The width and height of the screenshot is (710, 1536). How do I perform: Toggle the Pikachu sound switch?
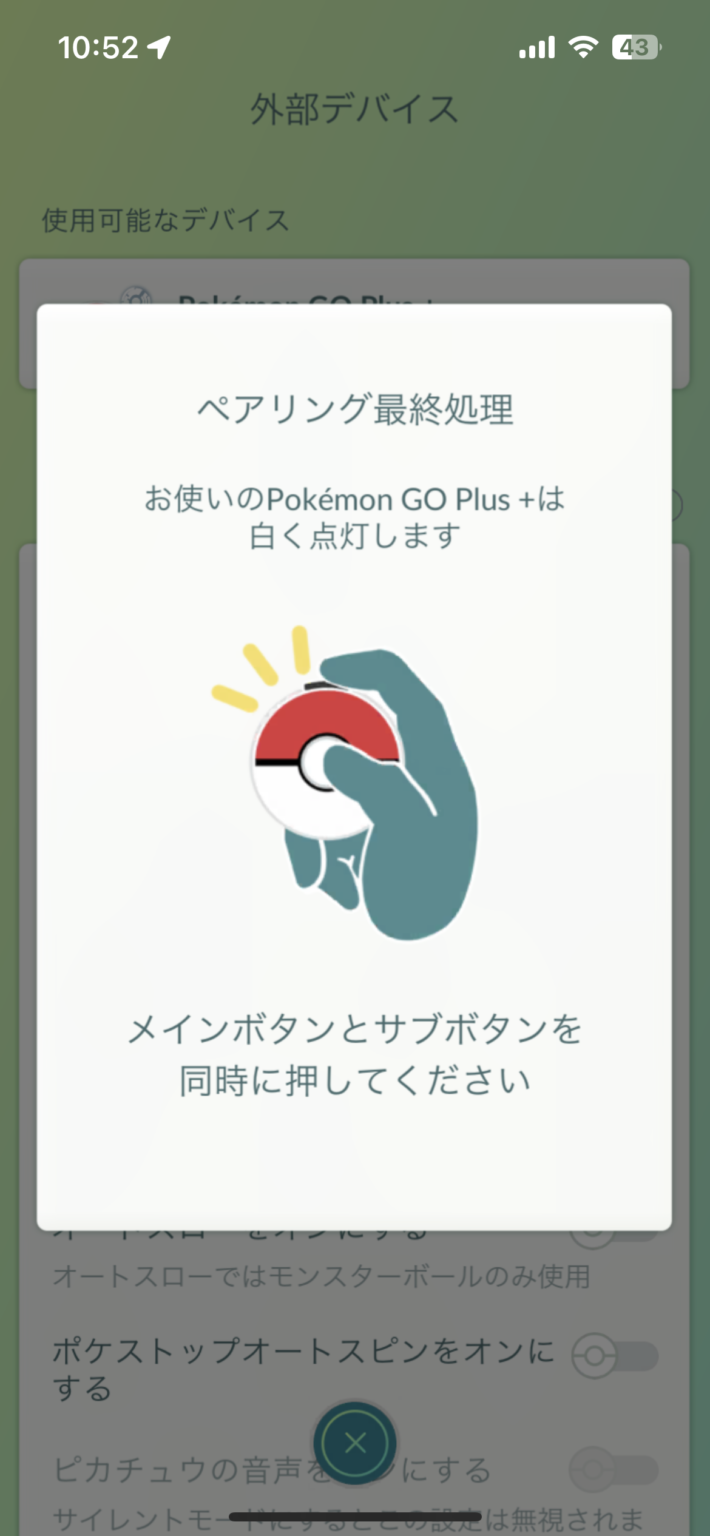pos(614,1469)
